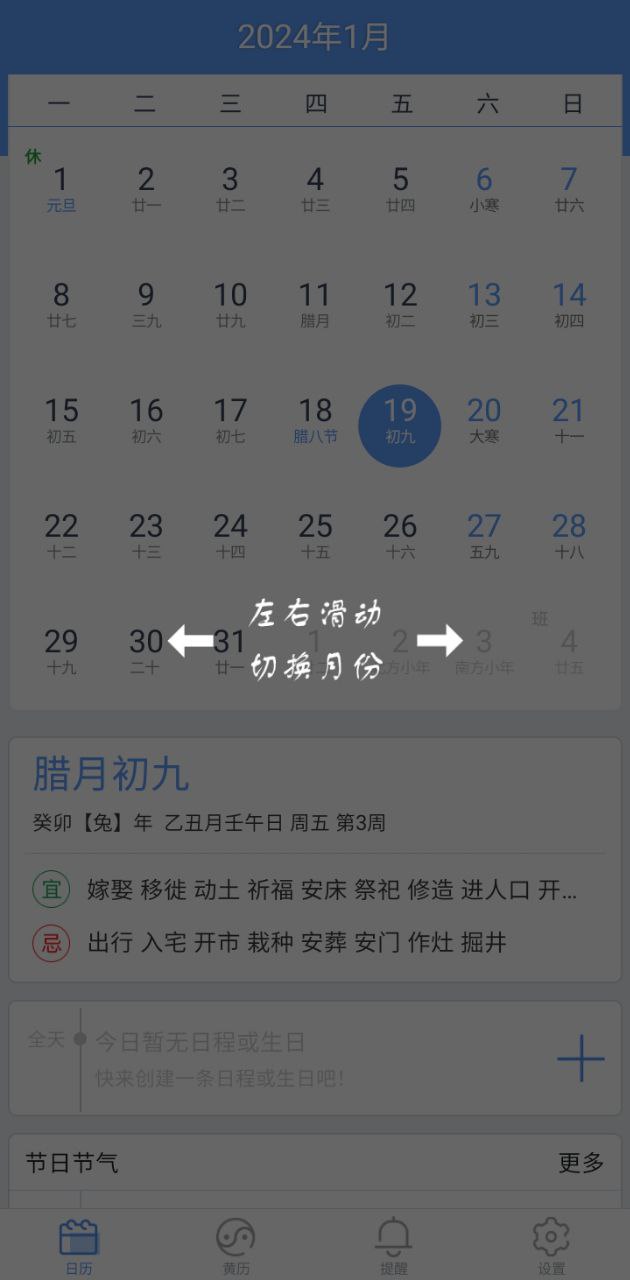Image resolution: width=630 pixels, height=1280 pixels.
Task: Open the 设置 tab
Action: click(x=551, y=1246)
